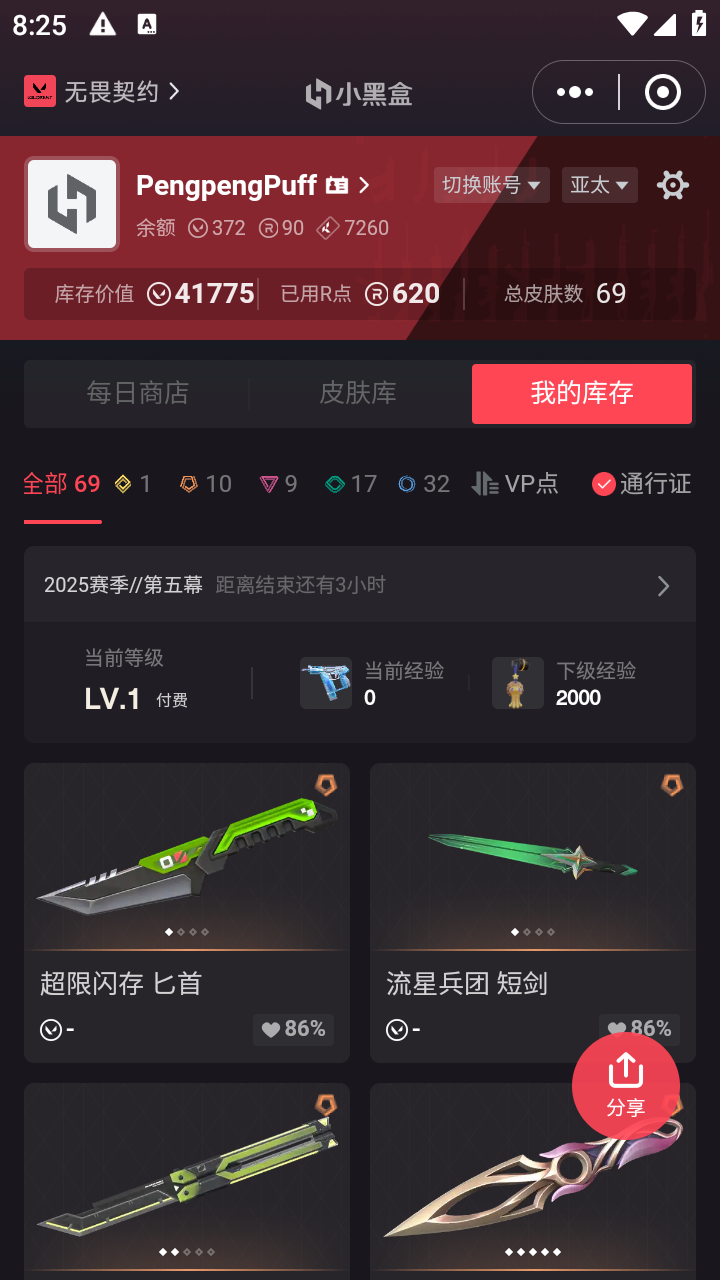The width and height of the screenshot is (720, 1280).
Task: Open the 超限闪存 匕首 skin card
Action: (187, 910)
